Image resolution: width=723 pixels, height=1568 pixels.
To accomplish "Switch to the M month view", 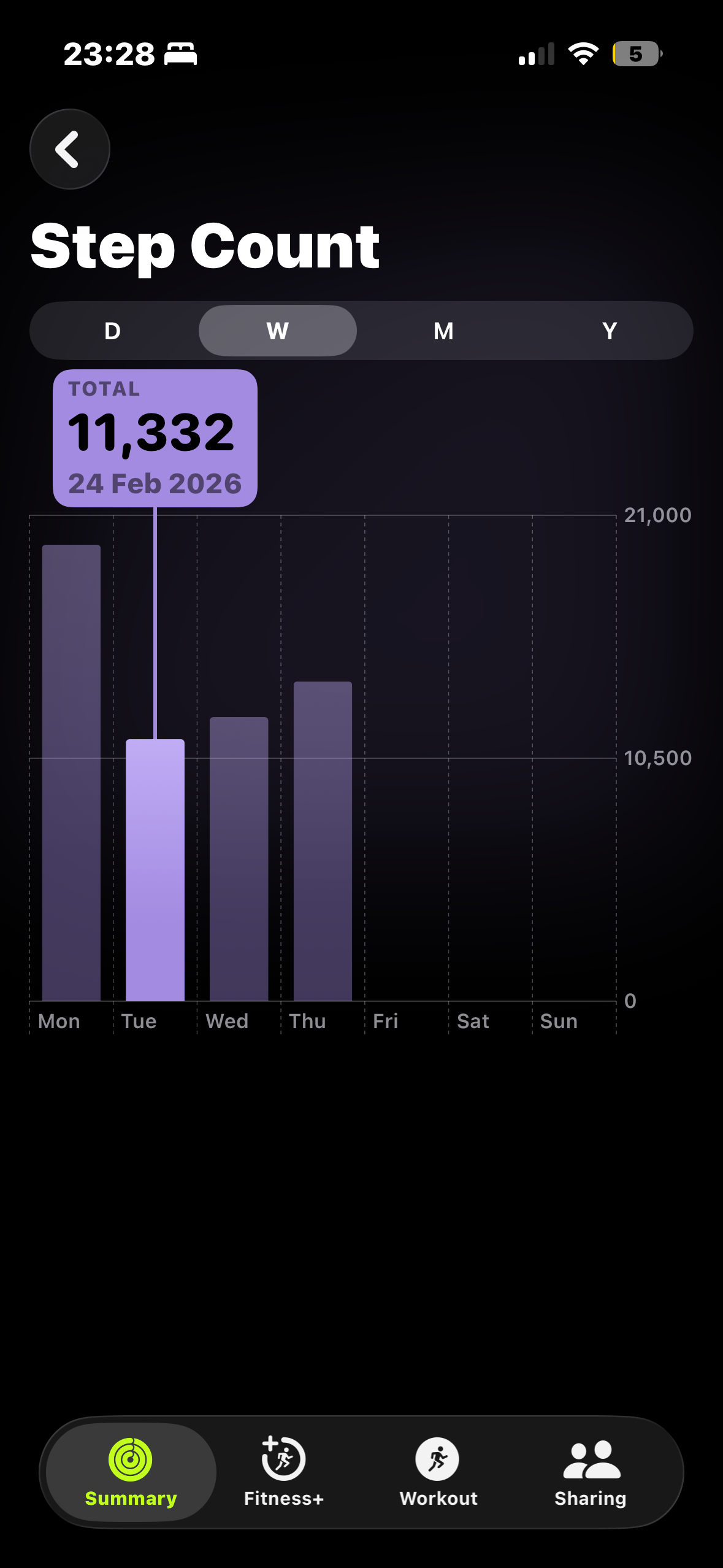I will 443,331.
